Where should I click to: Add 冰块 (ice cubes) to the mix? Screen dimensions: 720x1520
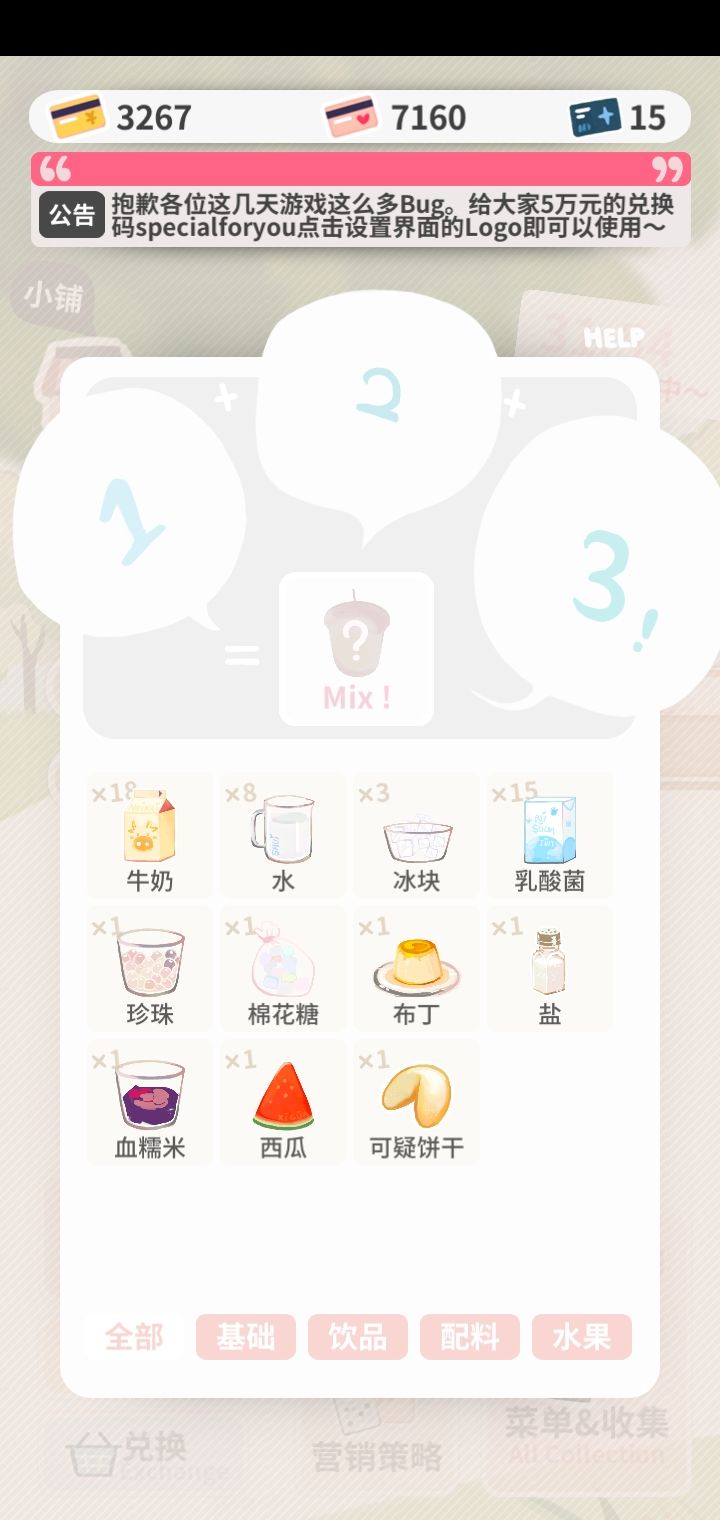coord(415,835)
